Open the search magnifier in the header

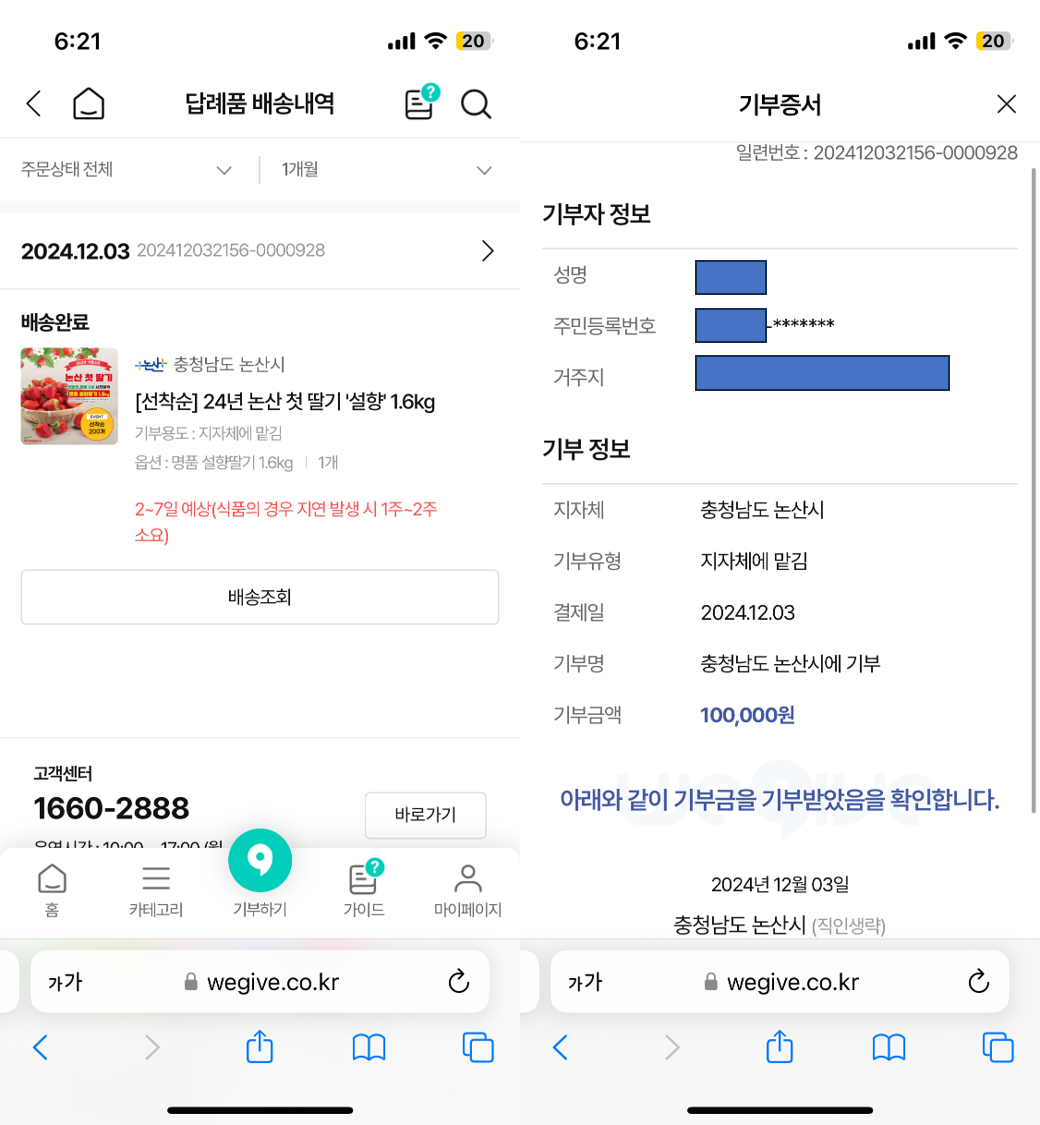coord(475,104)
